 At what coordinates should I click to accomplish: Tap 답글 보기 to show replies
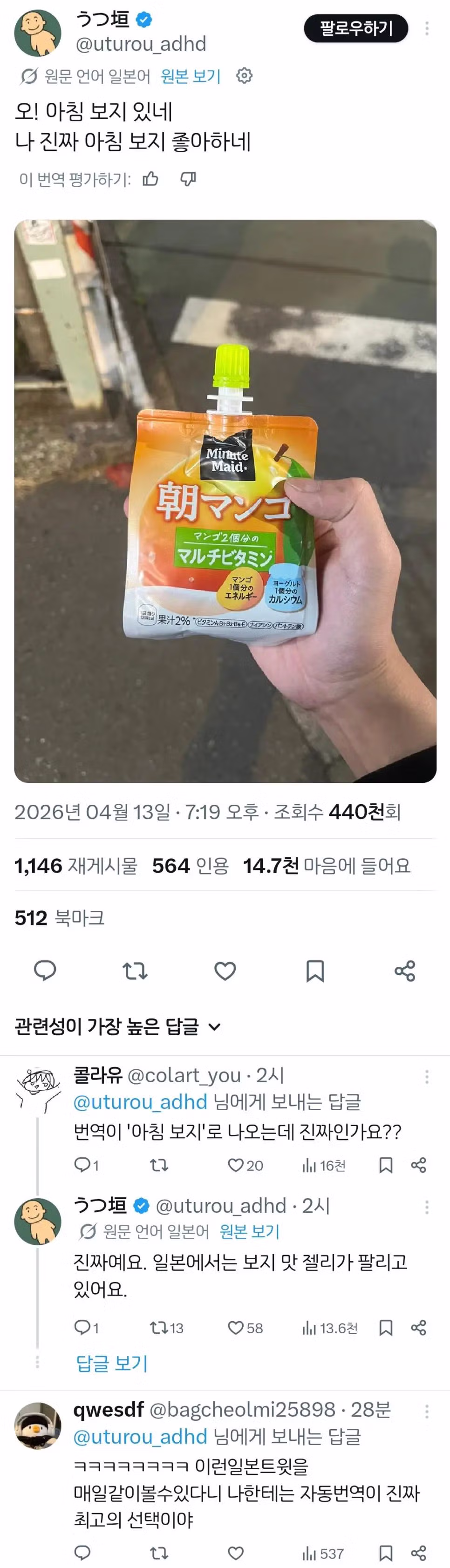pos(112,1363)
